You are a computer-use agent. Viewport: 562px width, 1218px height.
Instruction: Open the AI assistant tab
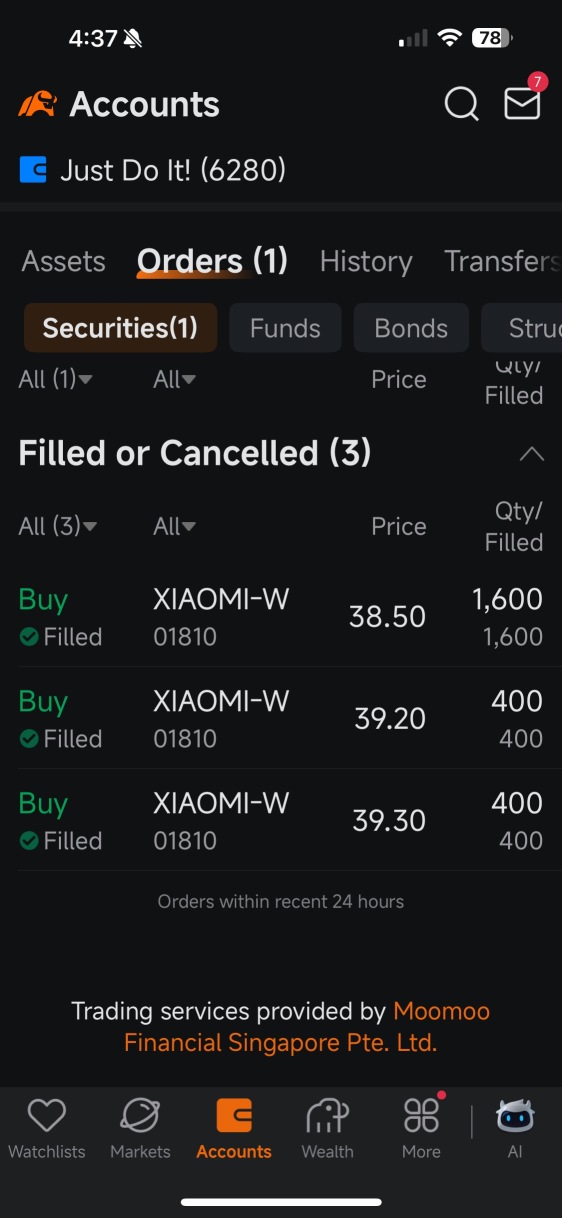coord(515,1129)
